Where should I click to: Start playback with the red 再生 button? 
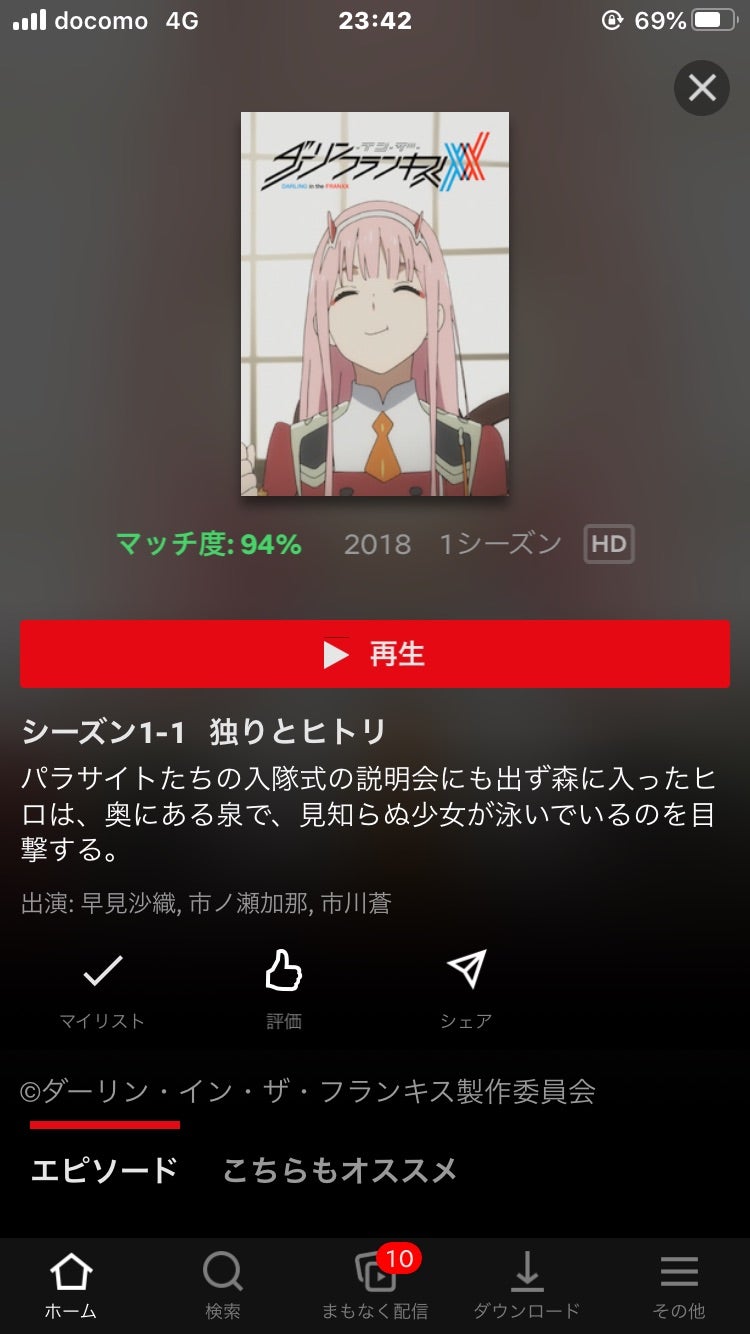coord(375,654)
